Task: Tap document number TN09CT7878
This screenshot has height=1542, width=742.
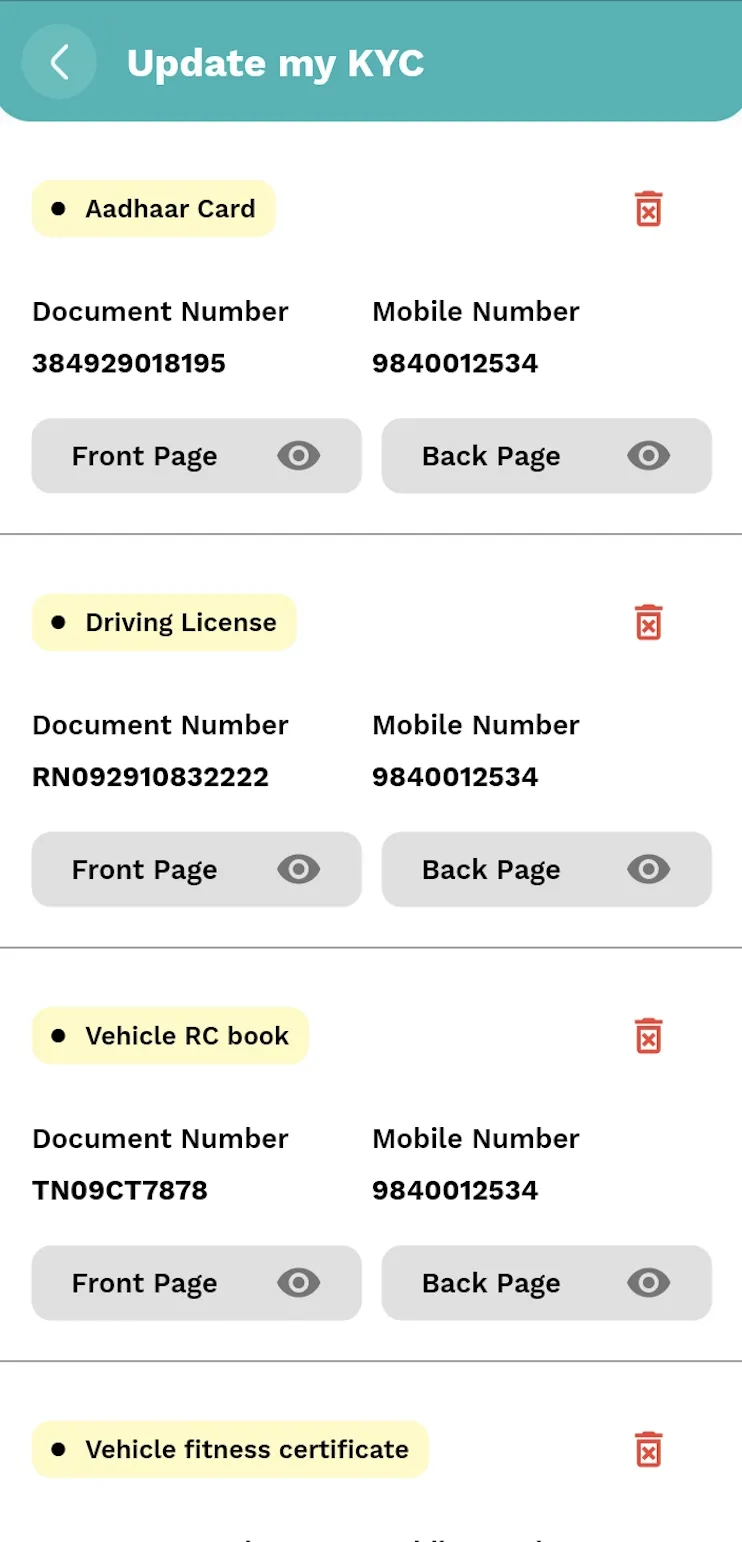Action: click(x=120, y=1190)
